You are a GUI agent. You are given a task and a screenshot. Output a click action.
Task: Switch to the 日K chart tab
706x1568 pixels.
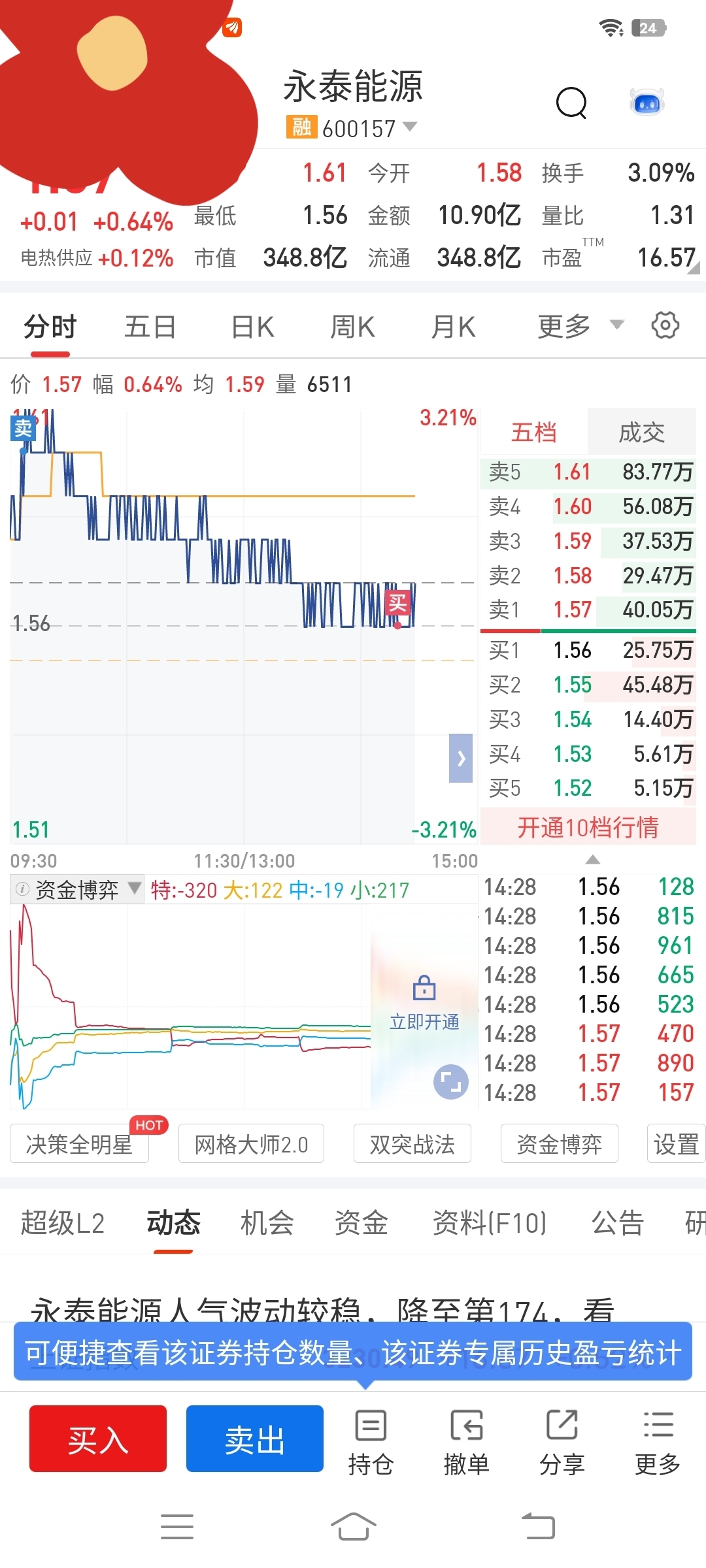(253, 327)
